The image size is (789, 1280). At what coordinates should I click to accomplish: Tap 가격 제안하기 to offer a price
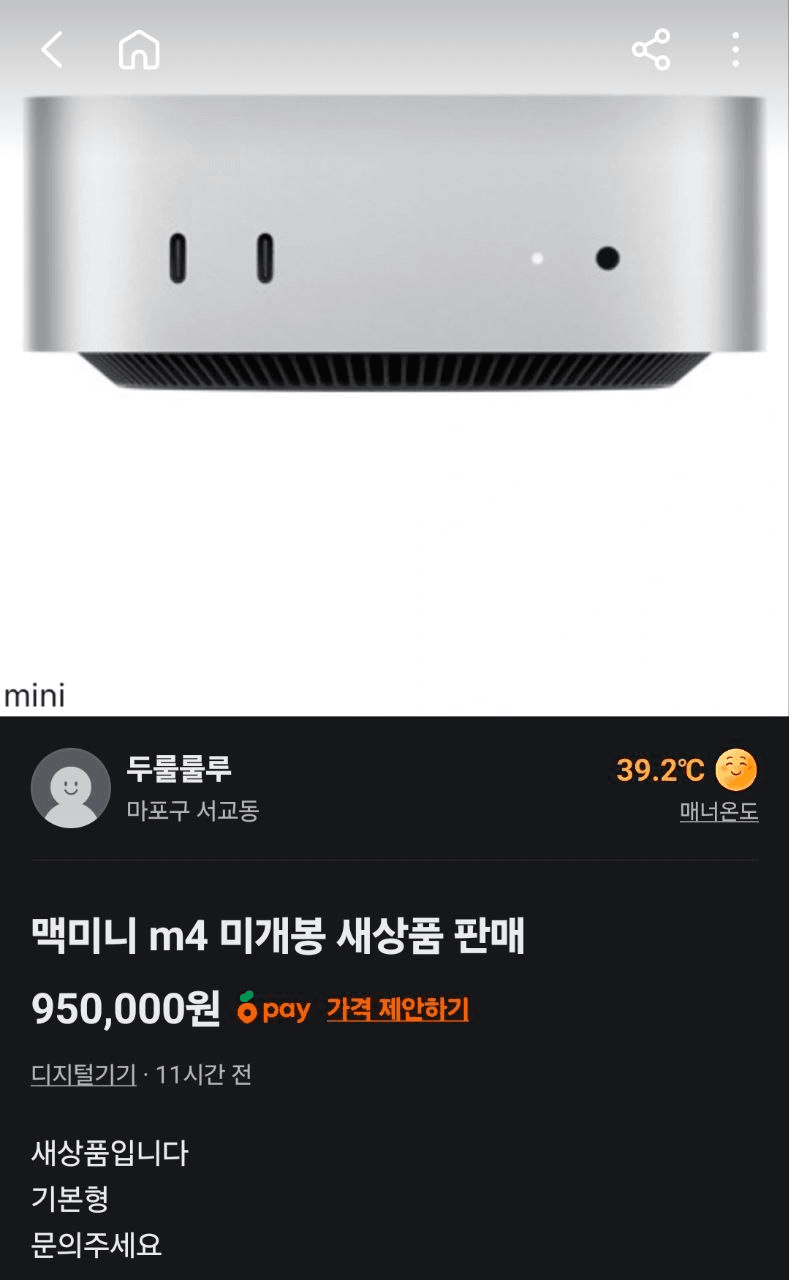[397, 1010]
